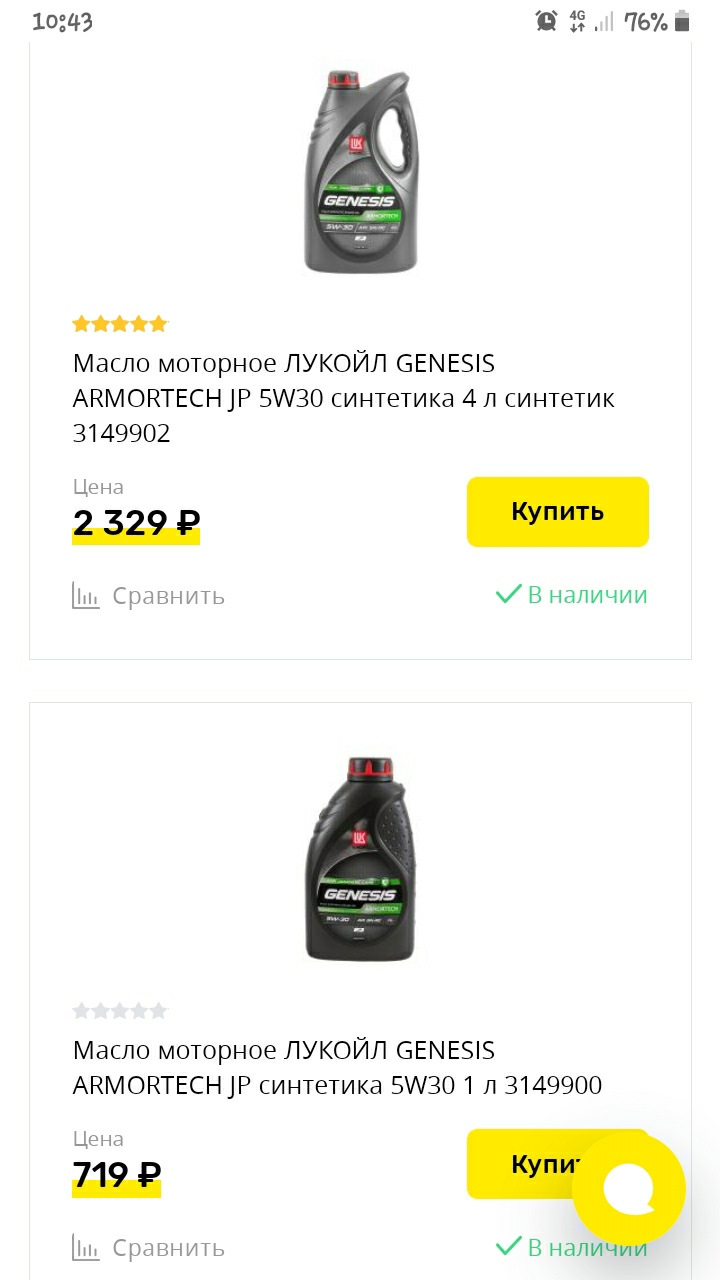
Task: Compare the 719 ₽ oil bottle
Action: 149,1248
